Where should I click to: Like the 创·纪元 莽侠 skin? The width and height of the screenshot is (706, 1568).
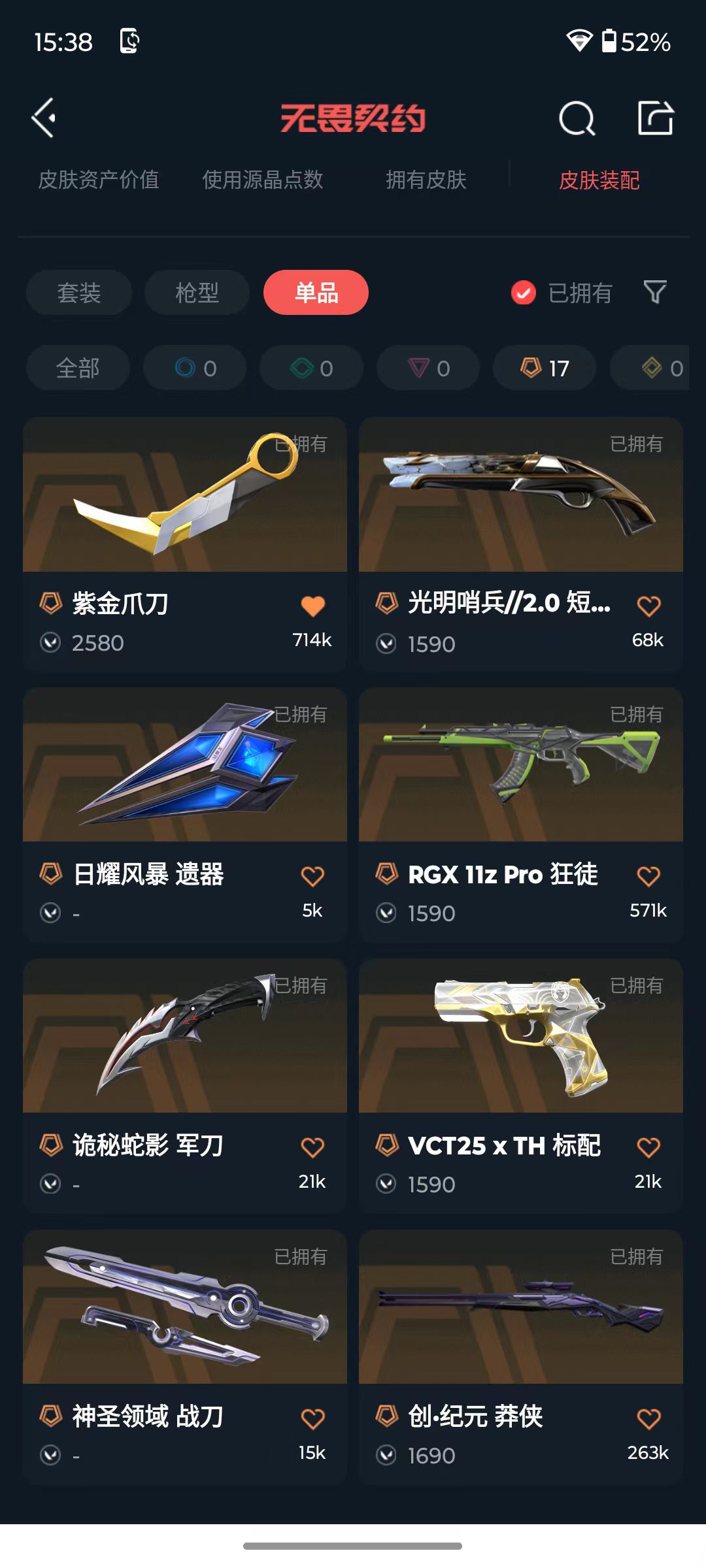click(x=648, y=1418)
